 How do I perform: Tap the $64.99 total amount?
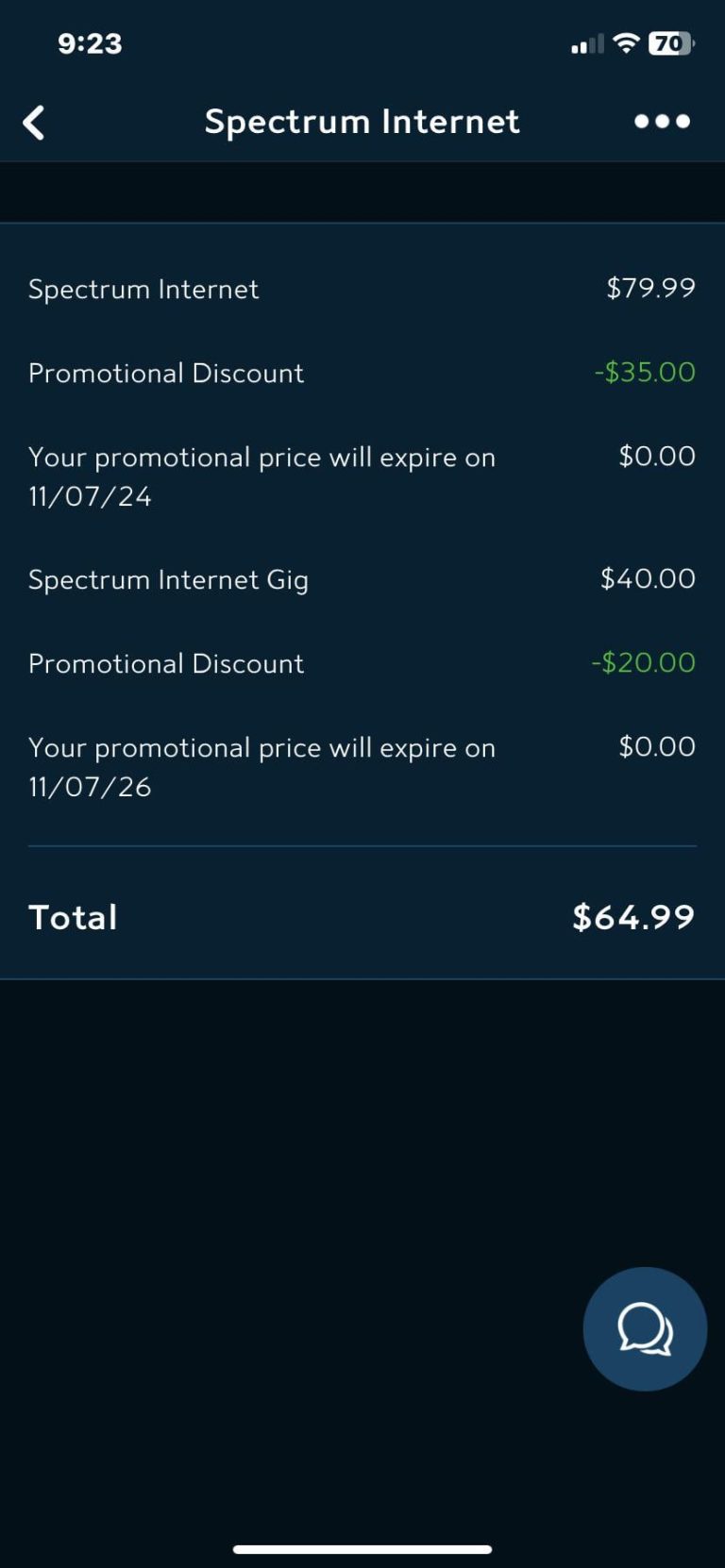pyautogui.click(x=634, y=916)
